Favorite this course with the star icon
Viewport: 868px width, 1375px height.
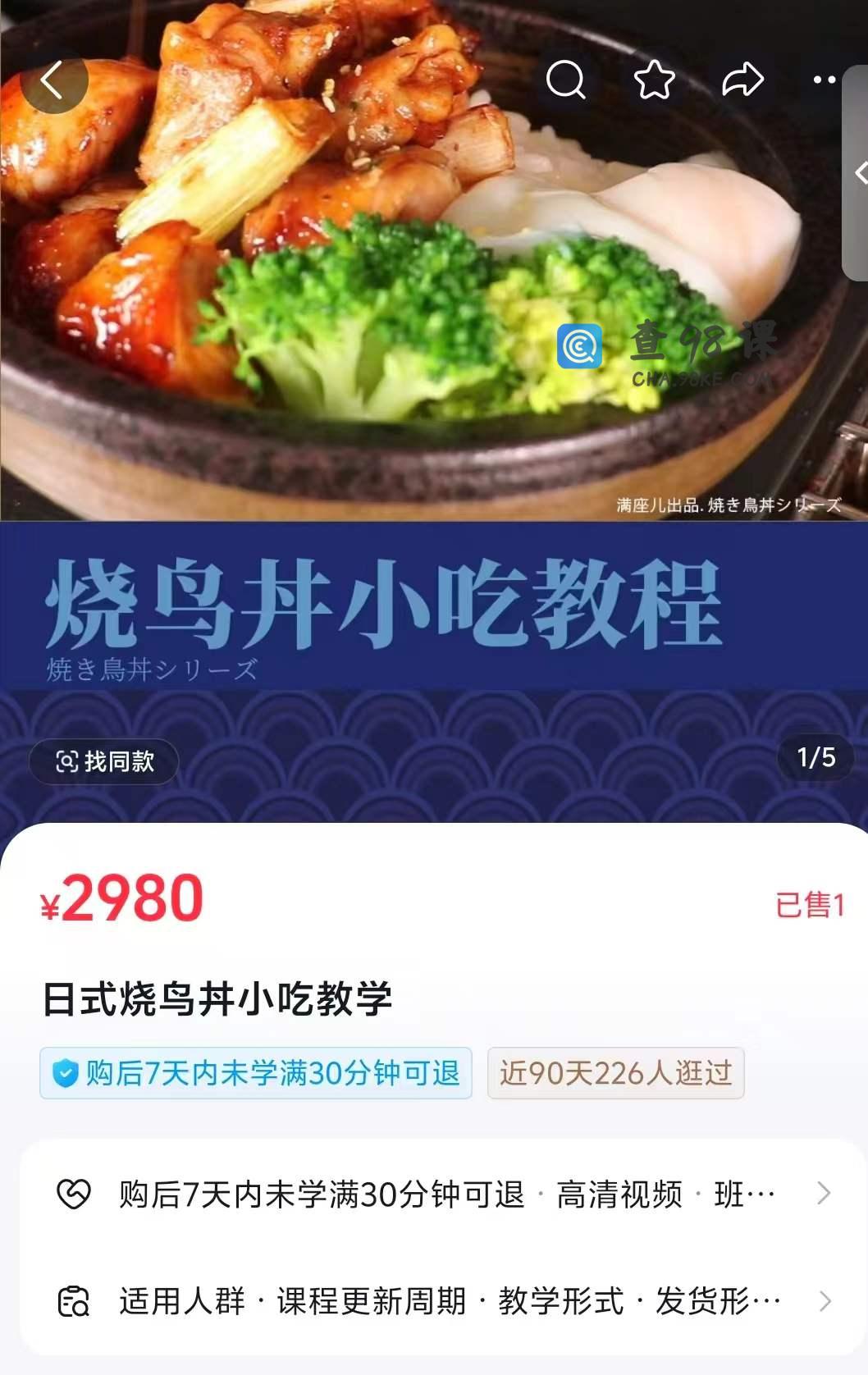coord(654,80)
